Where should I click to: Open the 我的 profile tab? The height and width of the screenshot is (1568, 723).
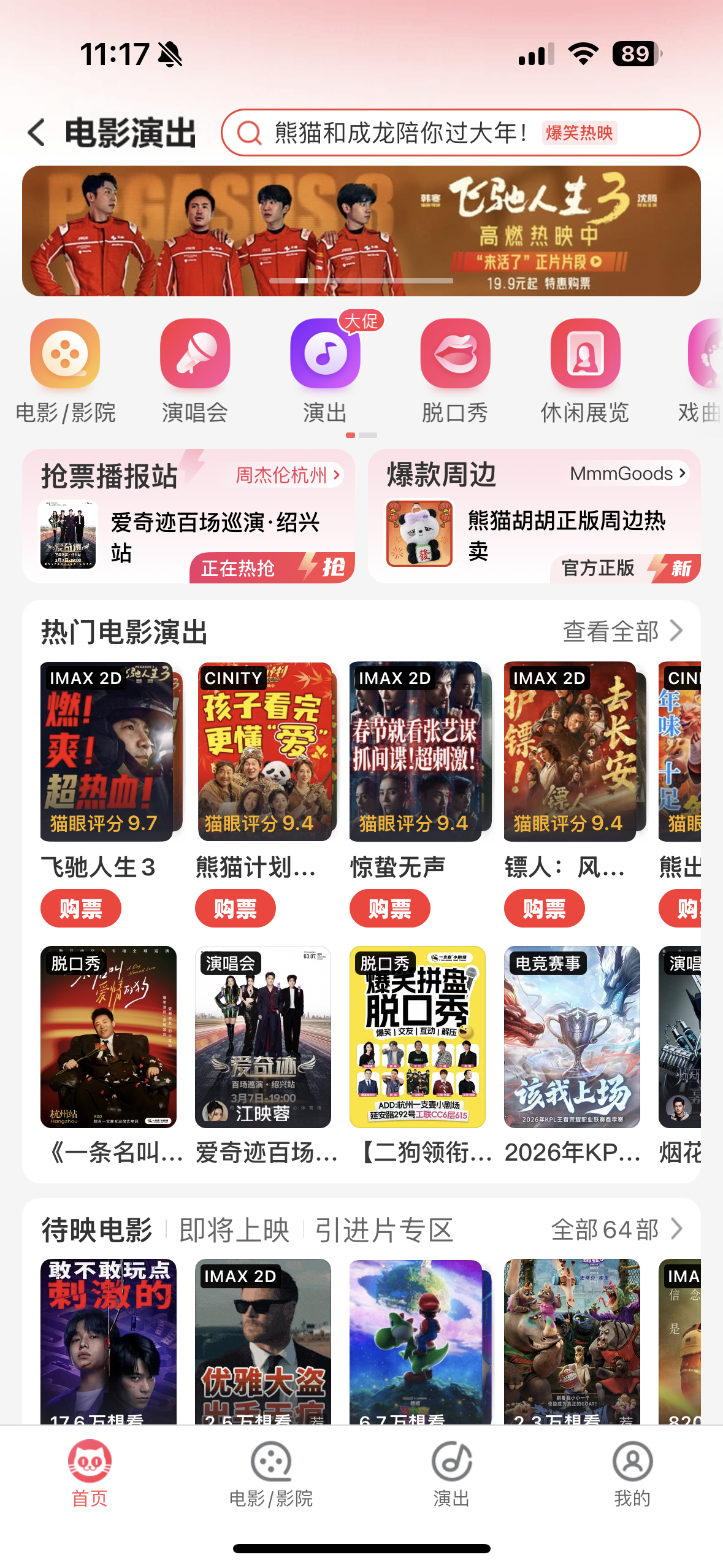(632, 1474)
